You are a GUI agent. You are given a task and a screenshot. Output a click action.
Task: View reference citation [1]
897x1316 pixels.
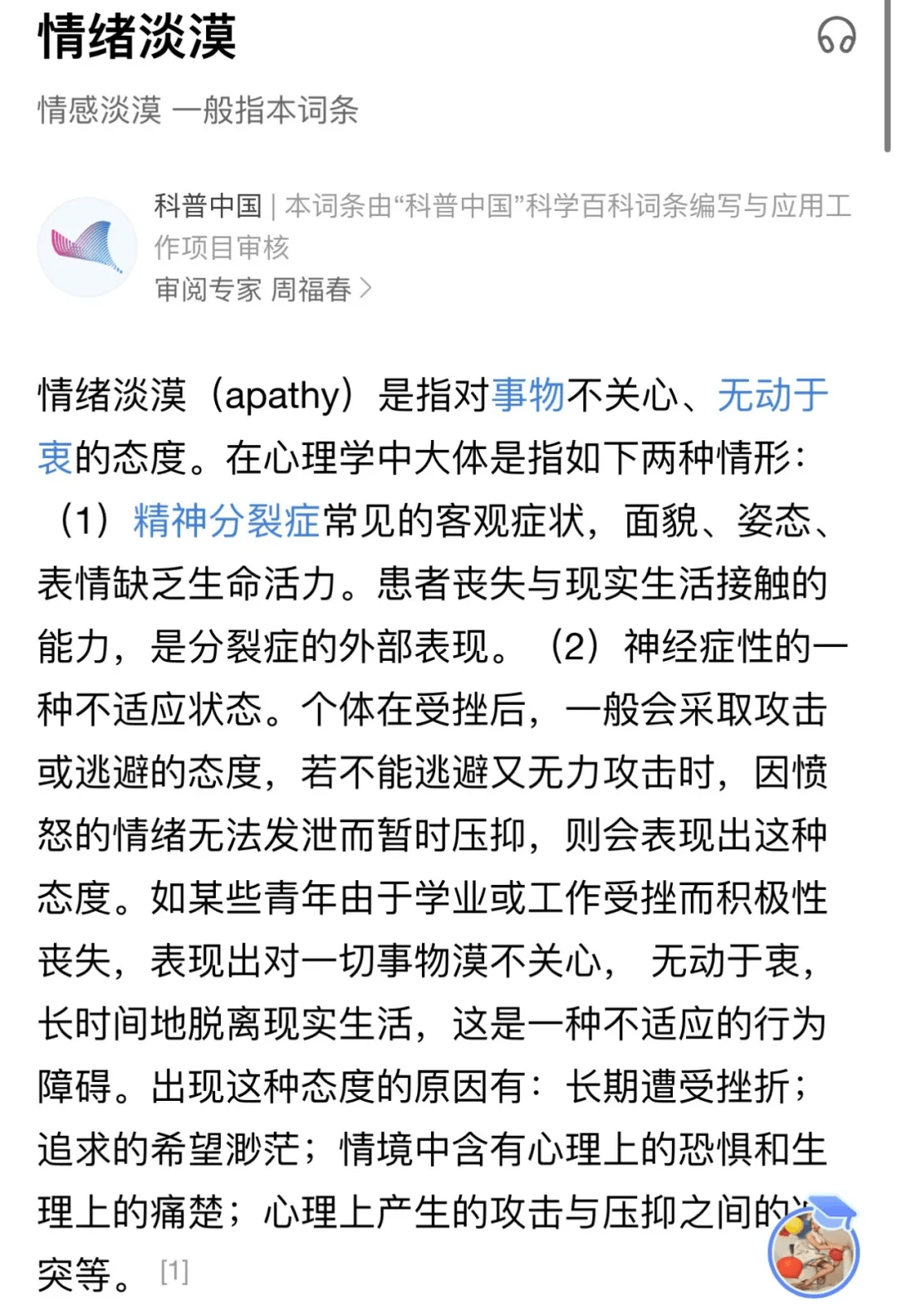[174, 1270]
